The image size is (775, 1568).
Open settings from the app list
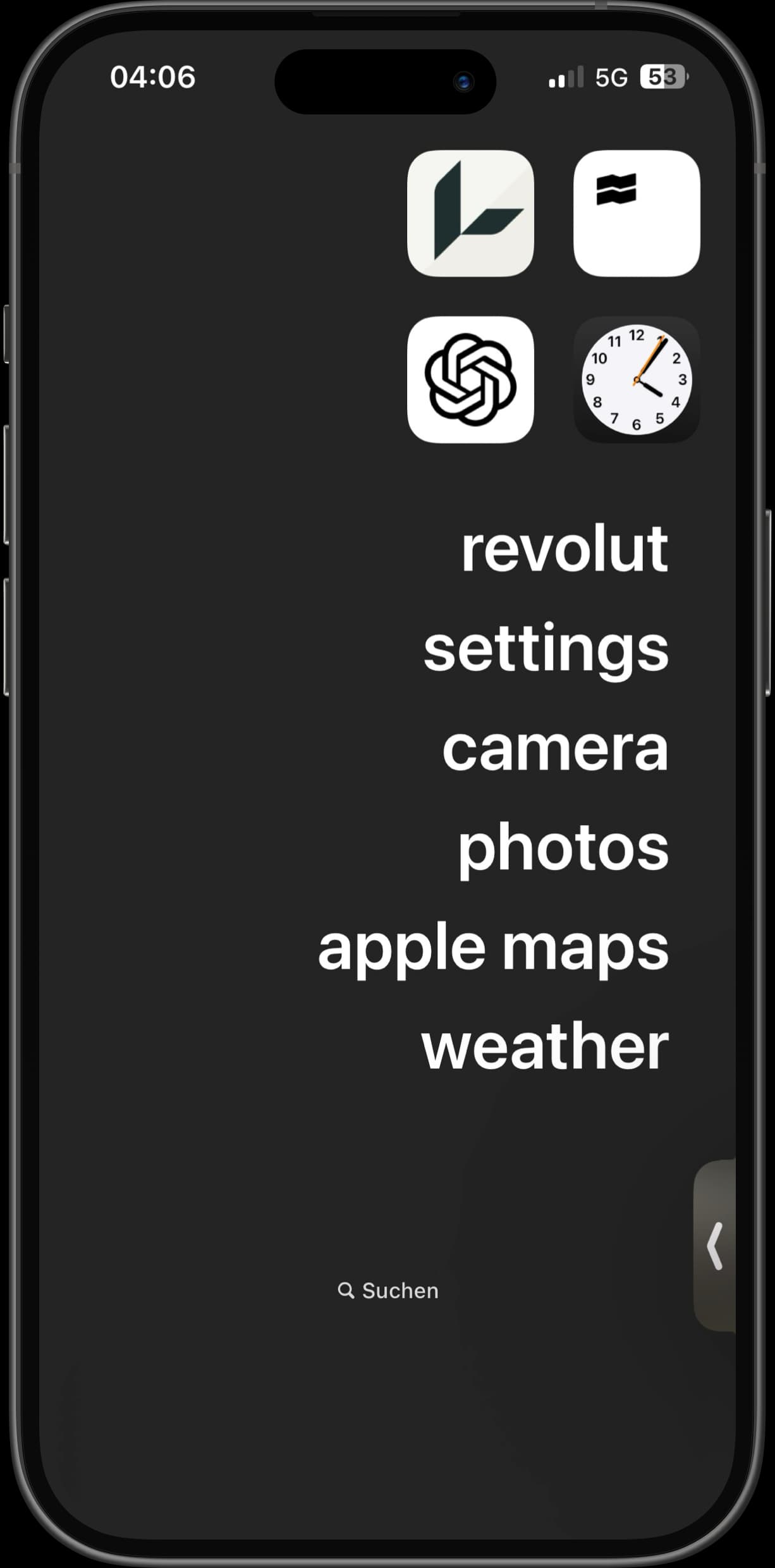(x=546, y=649)
